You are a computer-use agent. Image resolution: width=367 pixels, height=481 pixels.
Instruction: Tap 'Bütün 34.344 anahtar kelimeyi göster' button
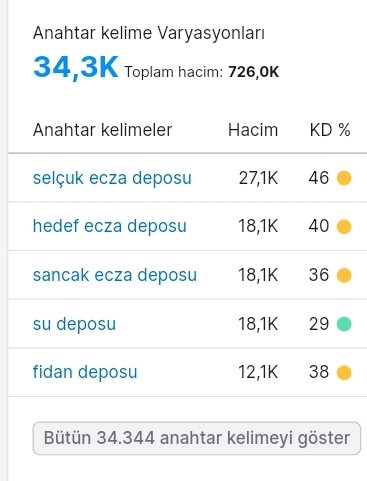(197, 438)
